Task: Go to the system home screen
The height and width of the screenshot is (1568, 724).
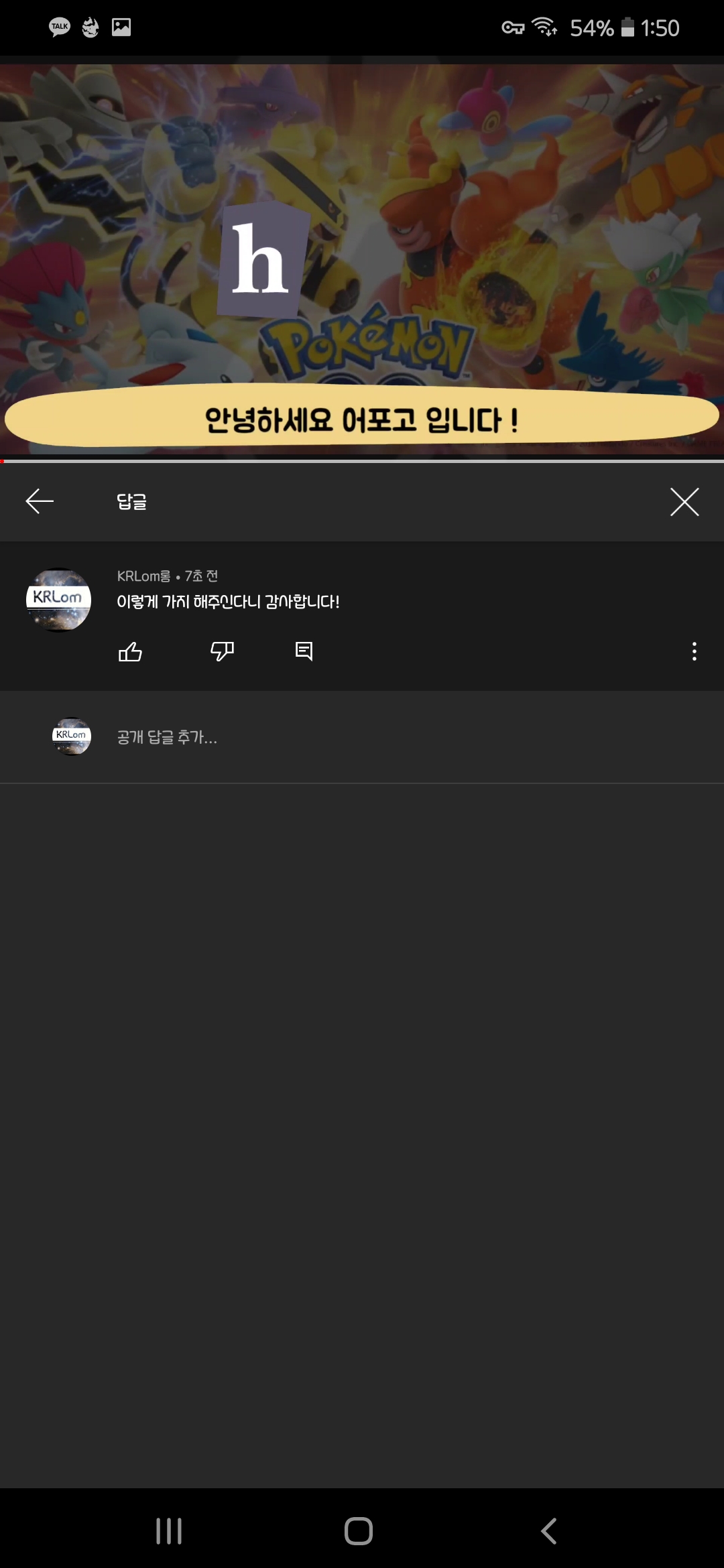Action: click(x=359, y=1531)
